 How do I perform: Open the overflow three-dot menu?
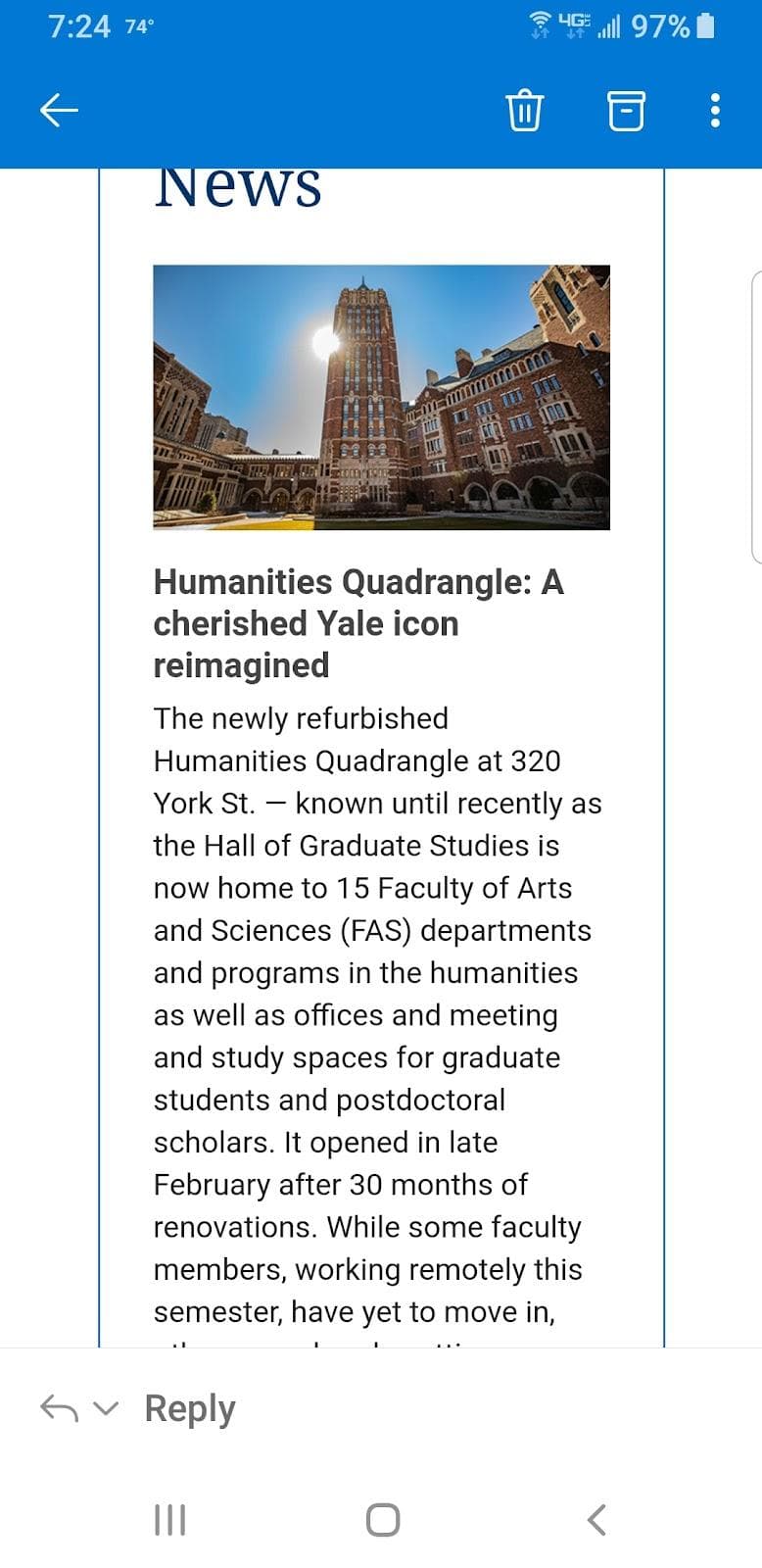coord(714,111)
